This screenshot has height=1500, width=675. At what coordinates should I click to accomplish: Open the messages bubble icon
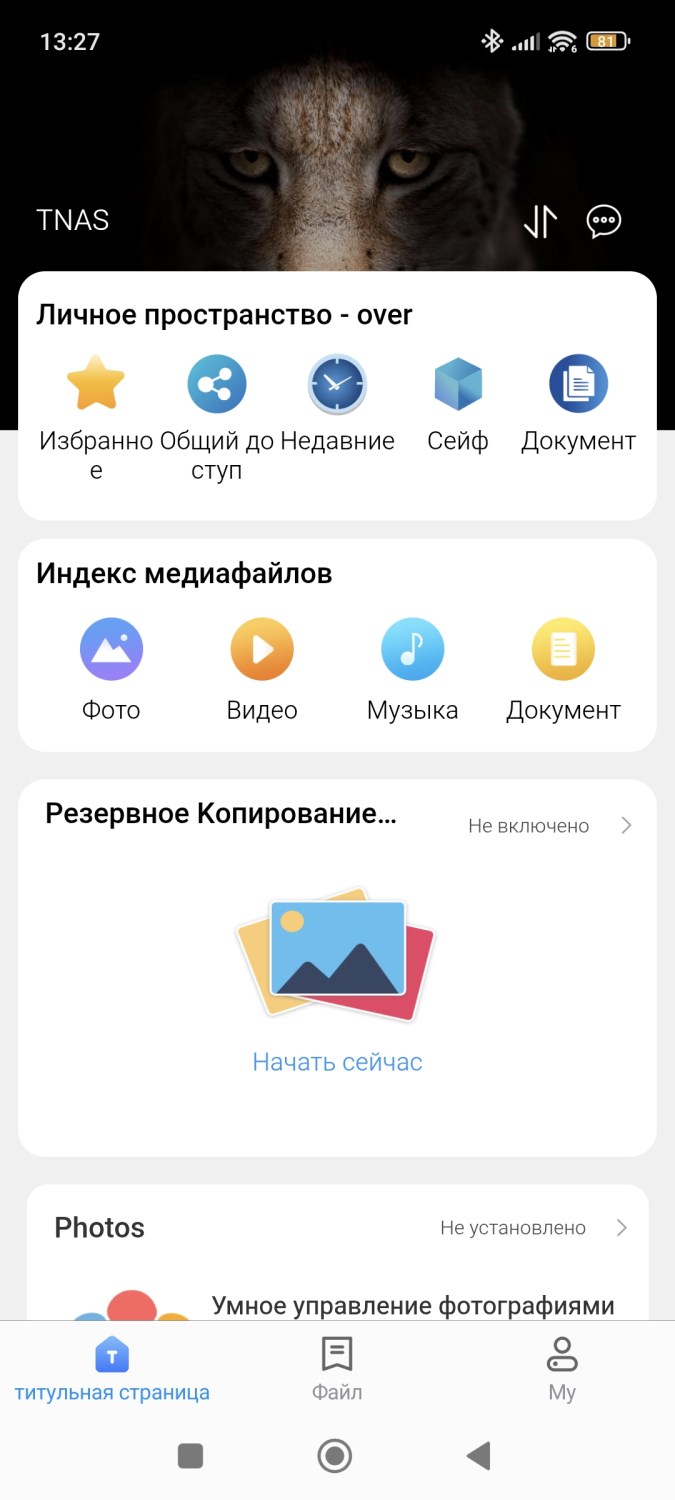(x=604, y=221)
